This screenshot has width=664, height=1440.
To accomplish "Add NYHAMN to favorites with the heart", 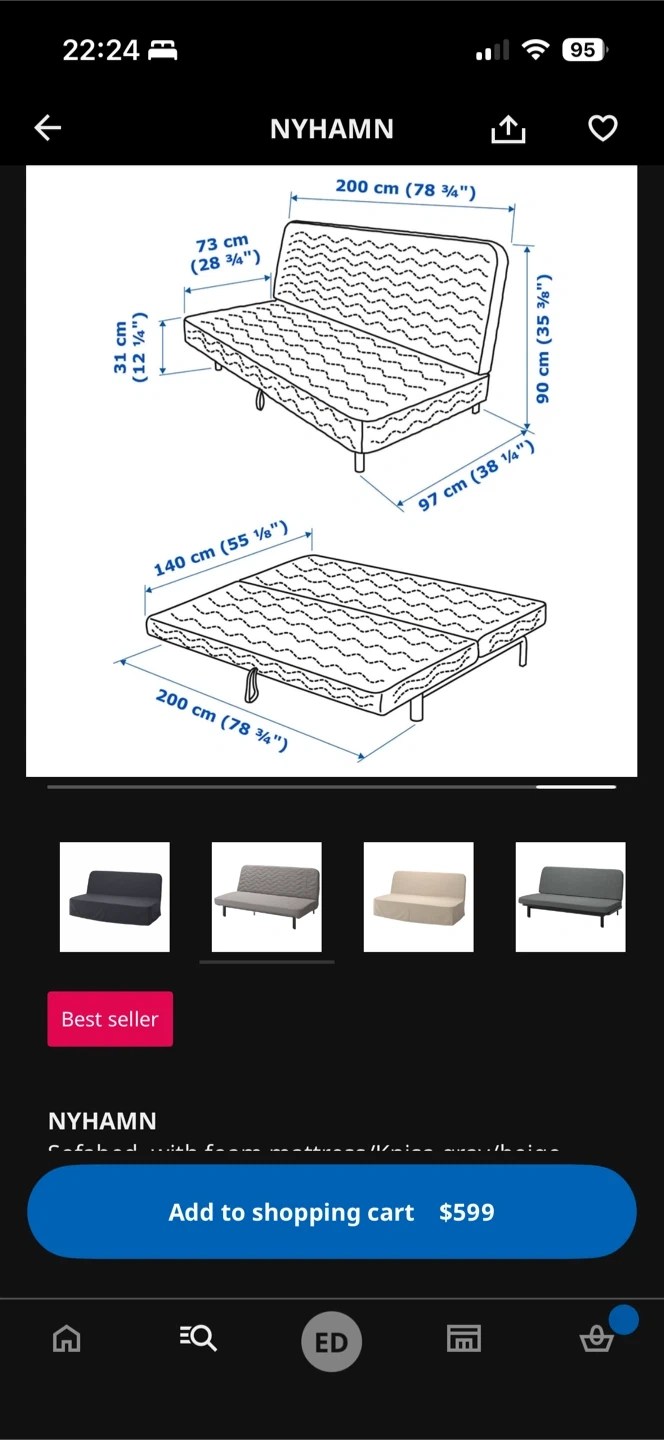I will (x=602, y=128).
